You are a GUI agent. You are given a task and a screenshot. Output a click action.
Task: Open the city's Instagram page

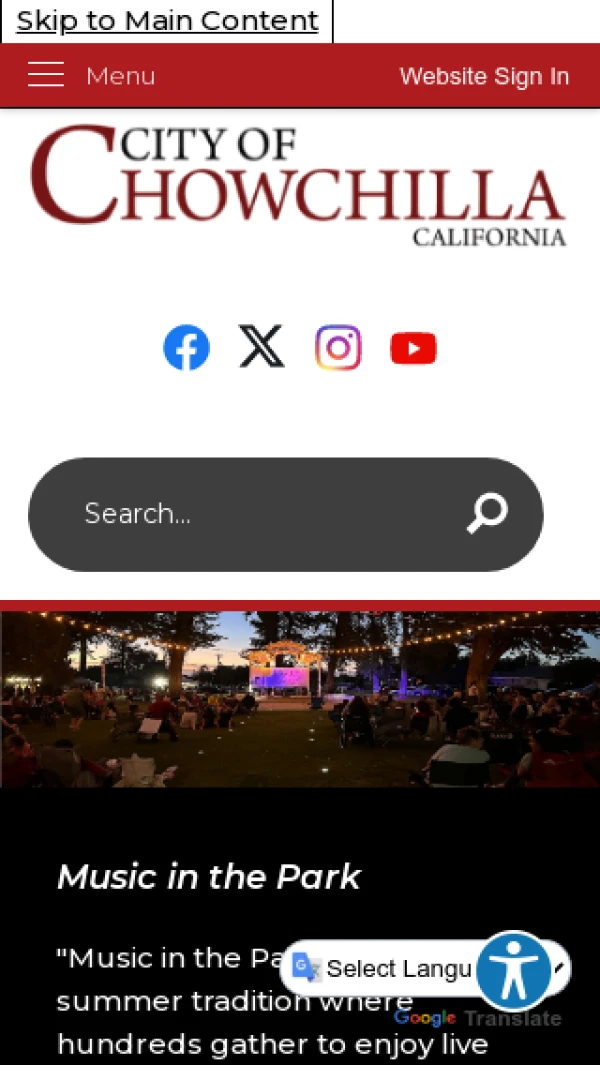tap(338, 348)
